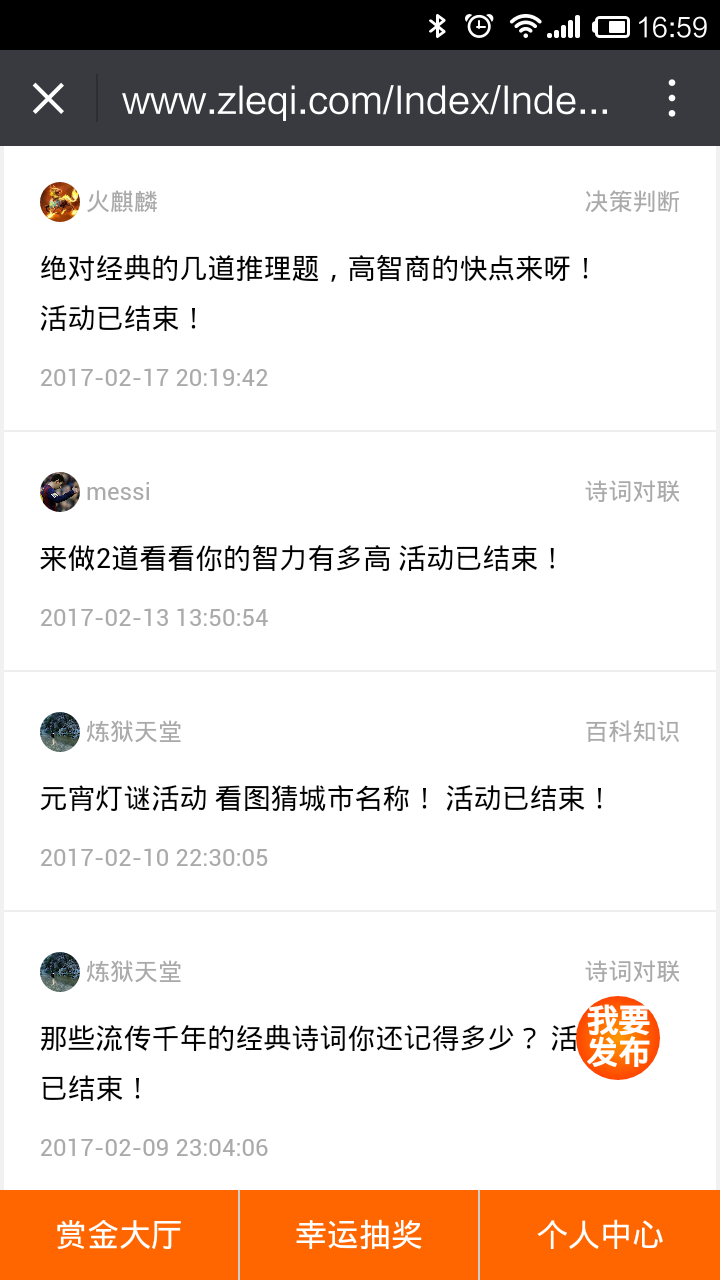Switch to the 赏金大厅 tab

click(119, 1235)
